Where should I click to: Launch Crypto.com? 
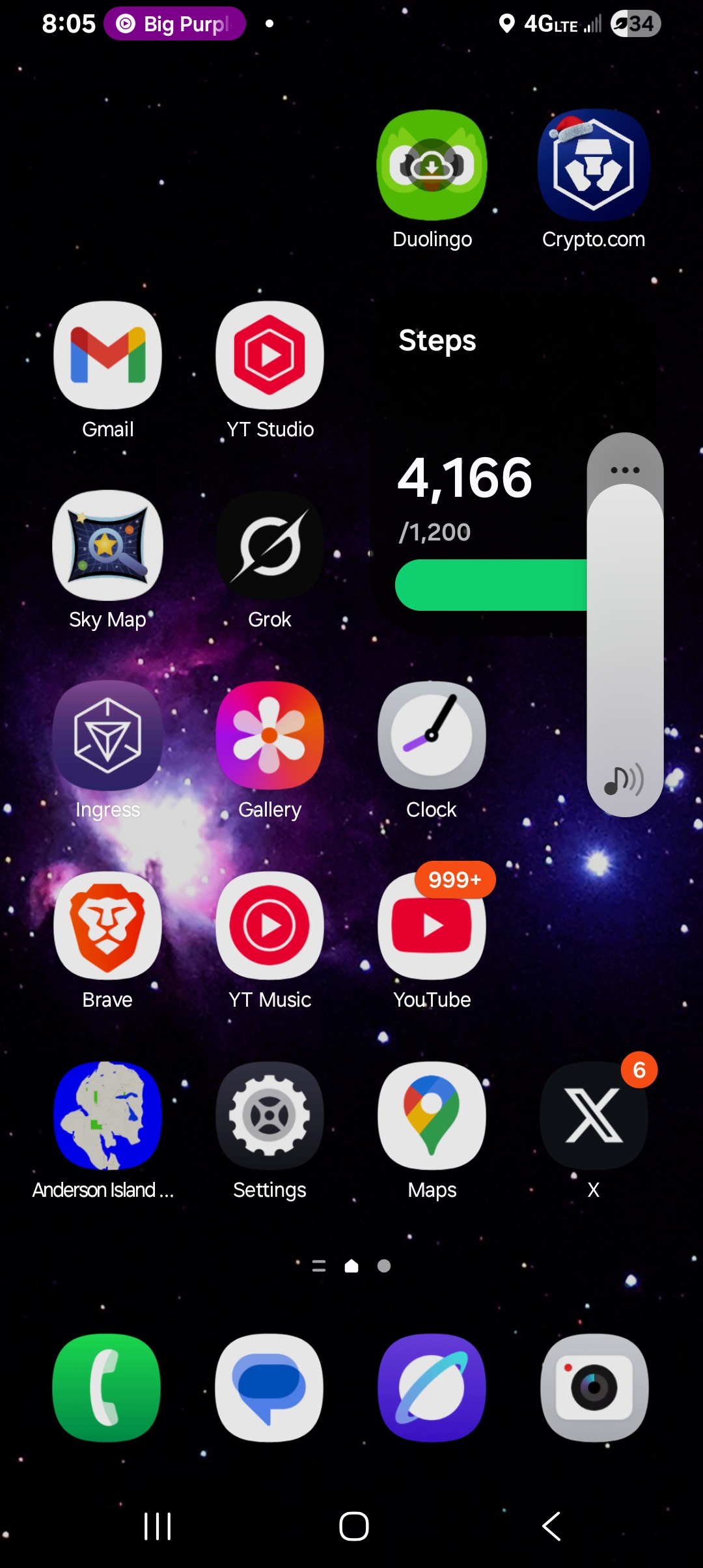point(593,165)
